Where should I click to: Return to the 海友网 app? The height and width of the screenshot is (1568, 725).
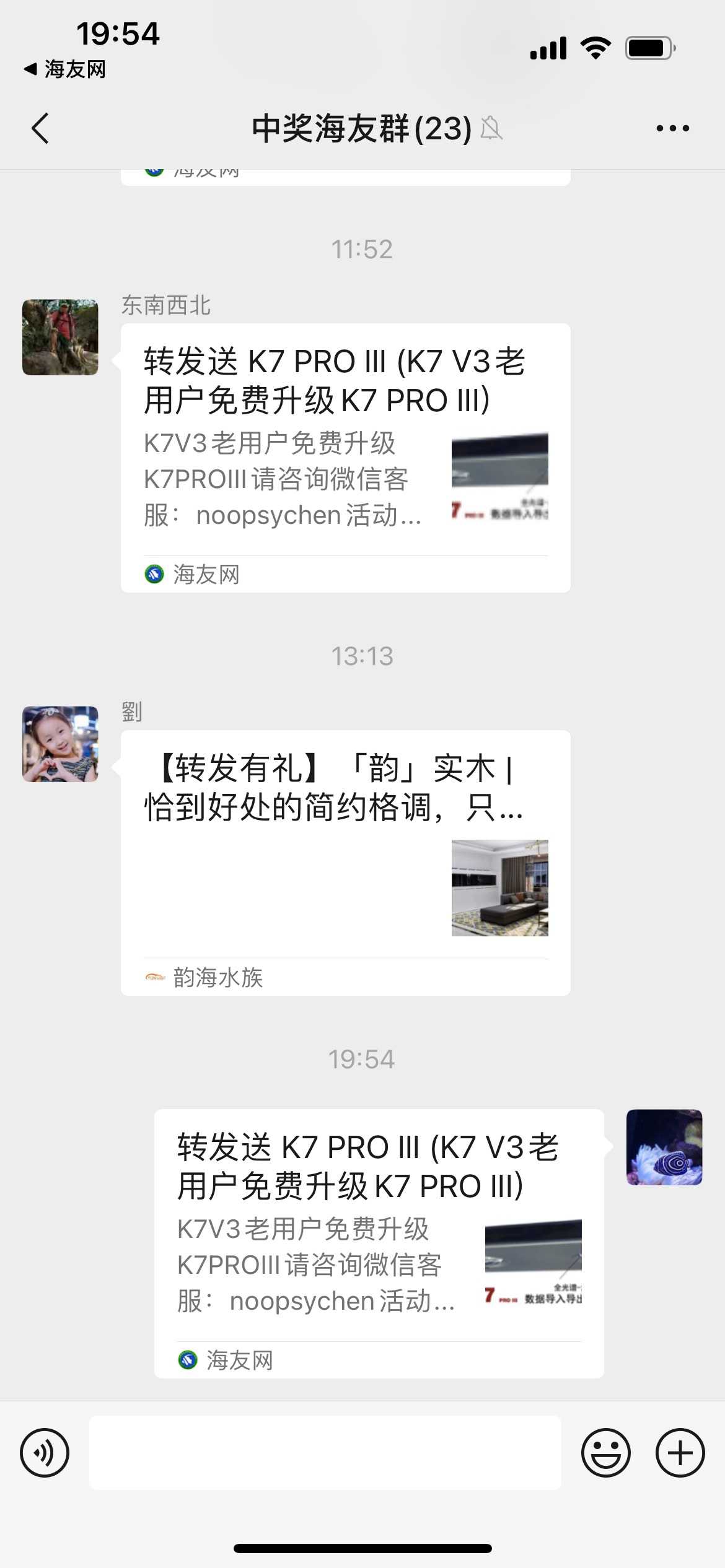pos(65,69)
